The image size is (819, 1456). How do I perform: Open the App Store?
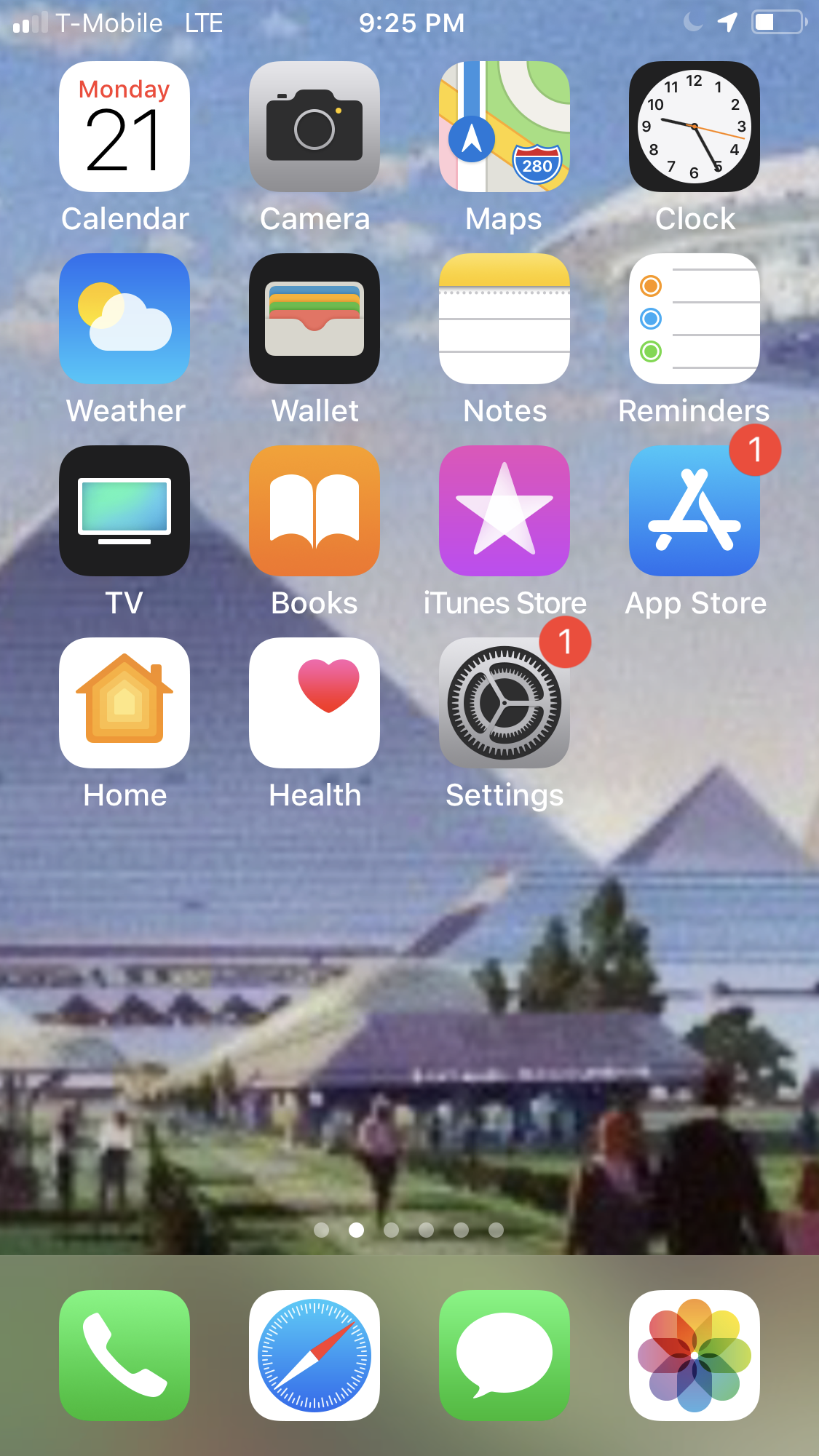(695, 511)
